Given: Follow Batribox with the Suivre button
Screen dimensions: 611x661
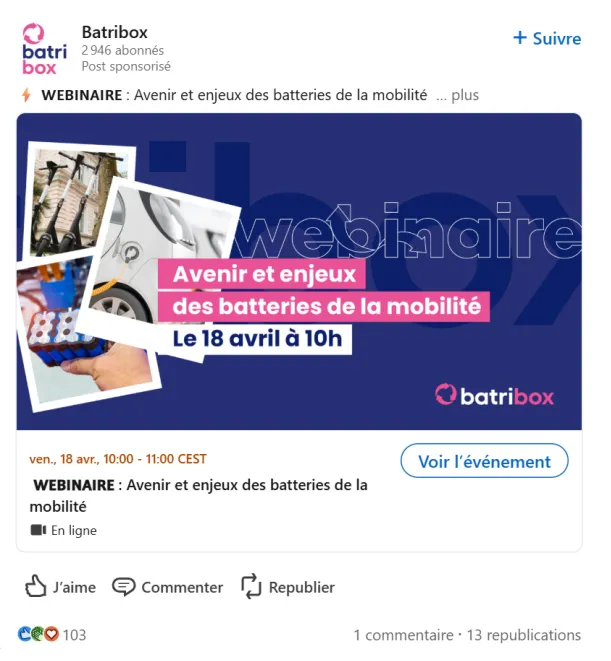Looking at the screenshot, I should pos(546,38).
